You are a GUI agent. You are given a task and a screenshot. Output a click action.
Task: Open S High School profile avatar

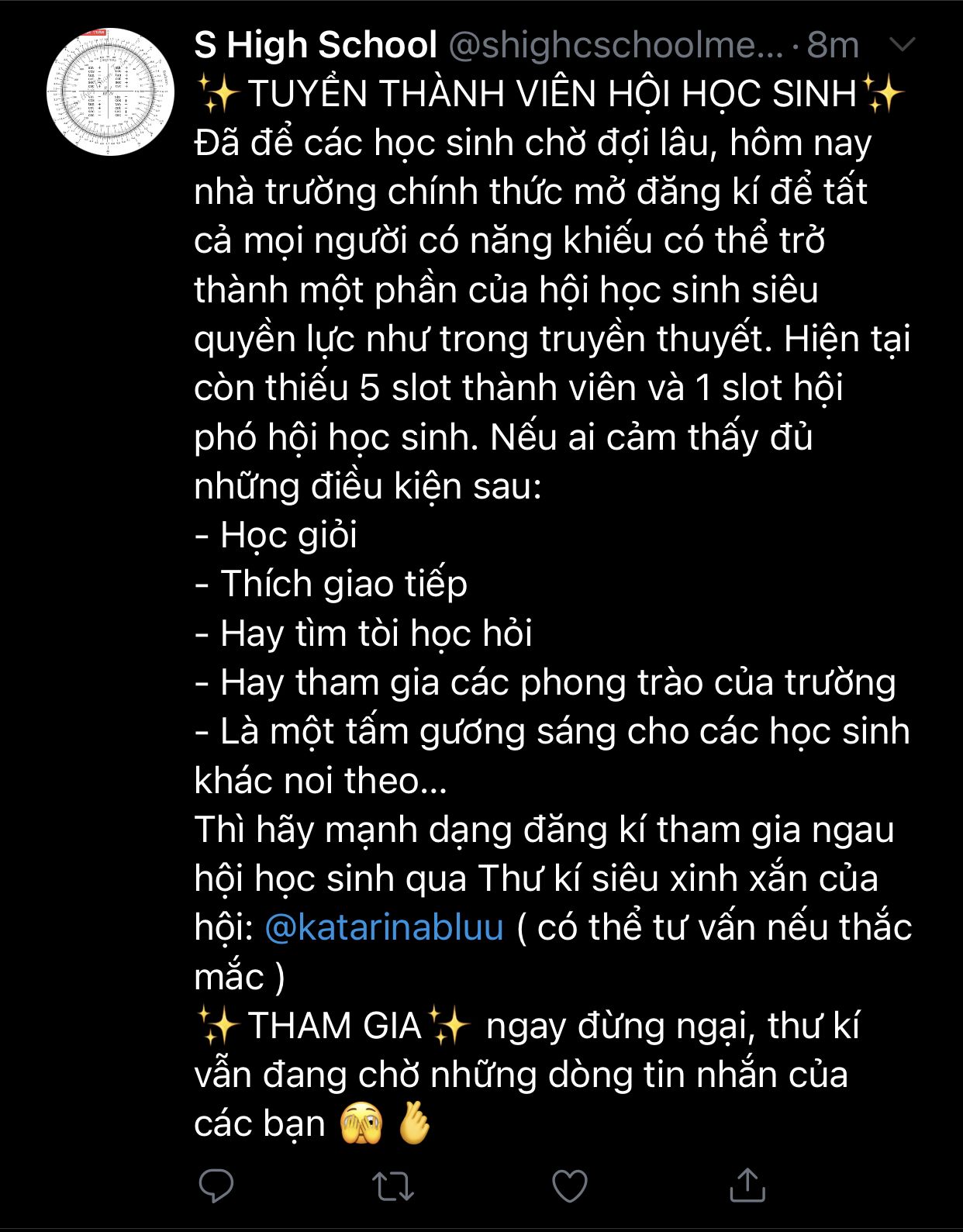[x=110, y=91]
